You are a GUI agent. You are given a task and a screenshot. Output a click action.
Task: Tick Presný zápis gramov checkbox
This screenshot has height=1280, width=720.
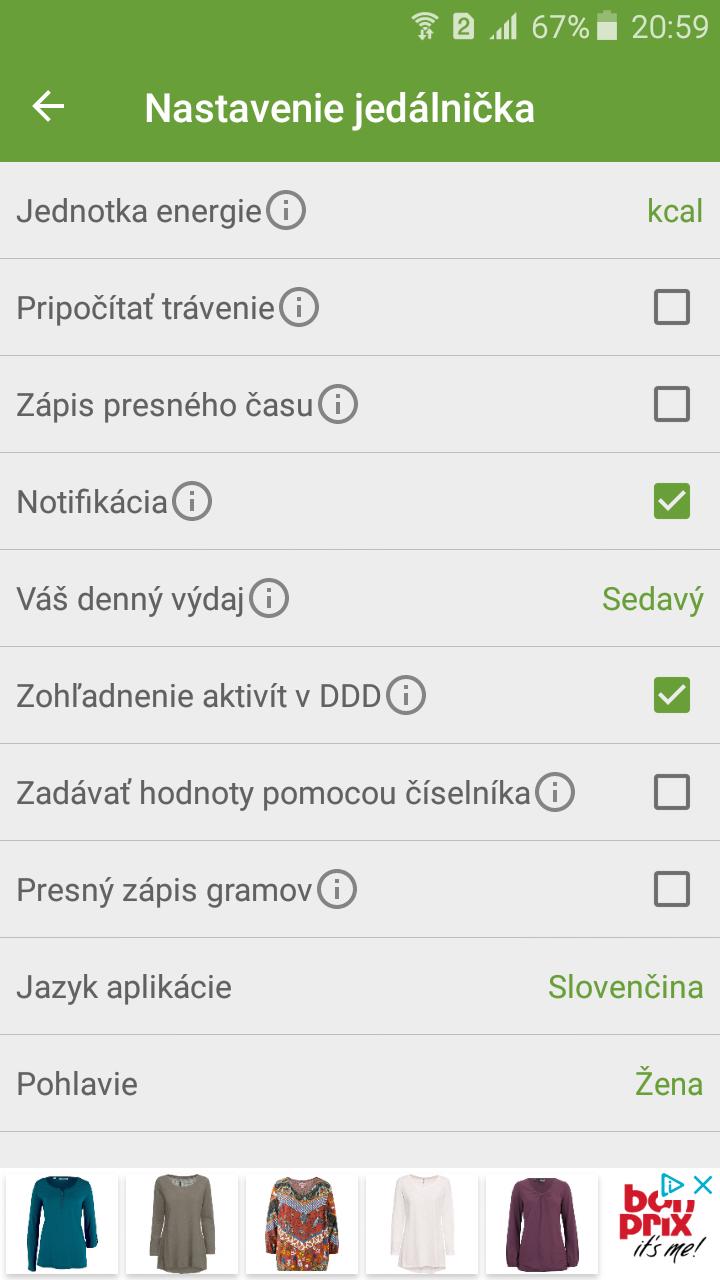[x=671, y=889]
